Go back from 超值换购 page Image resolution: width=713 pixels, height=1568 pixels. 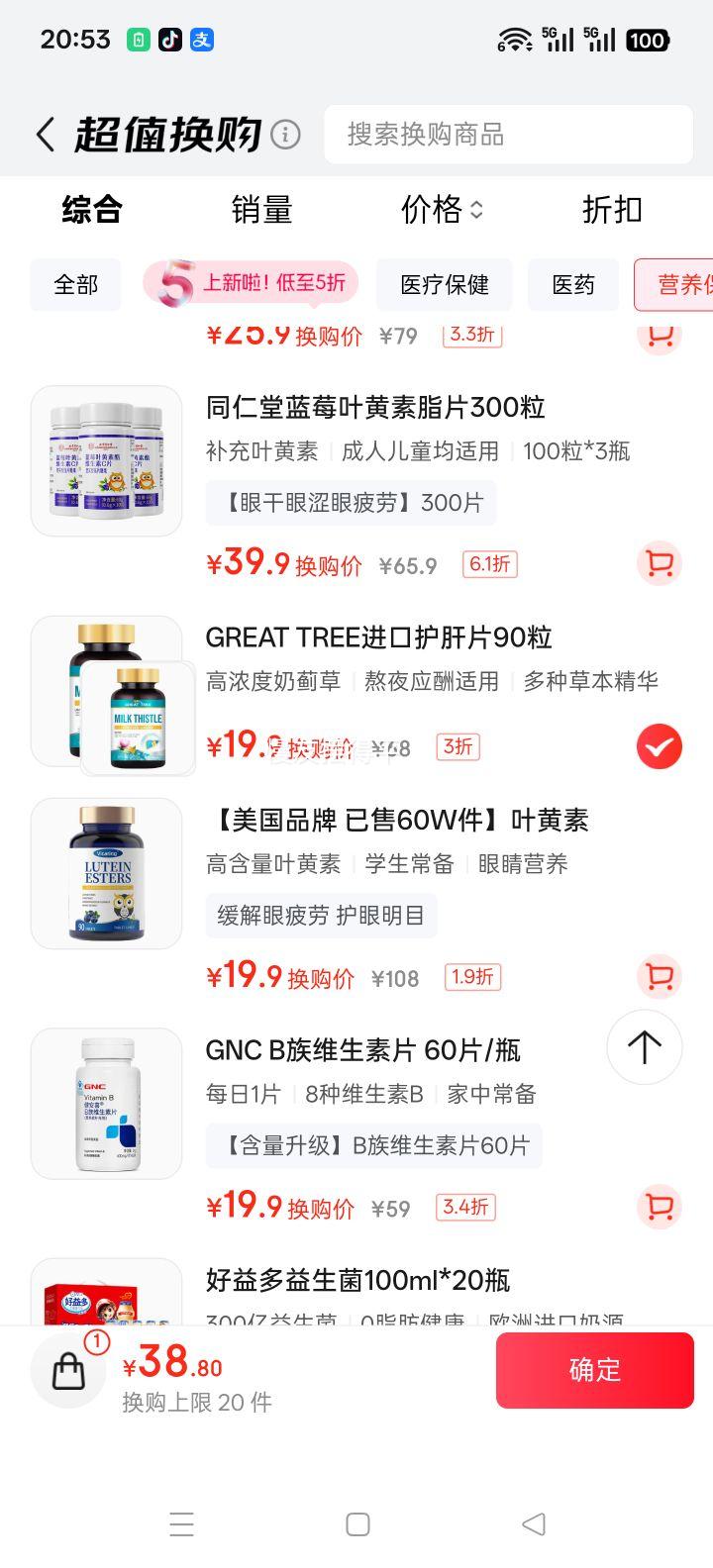[46, 135]
